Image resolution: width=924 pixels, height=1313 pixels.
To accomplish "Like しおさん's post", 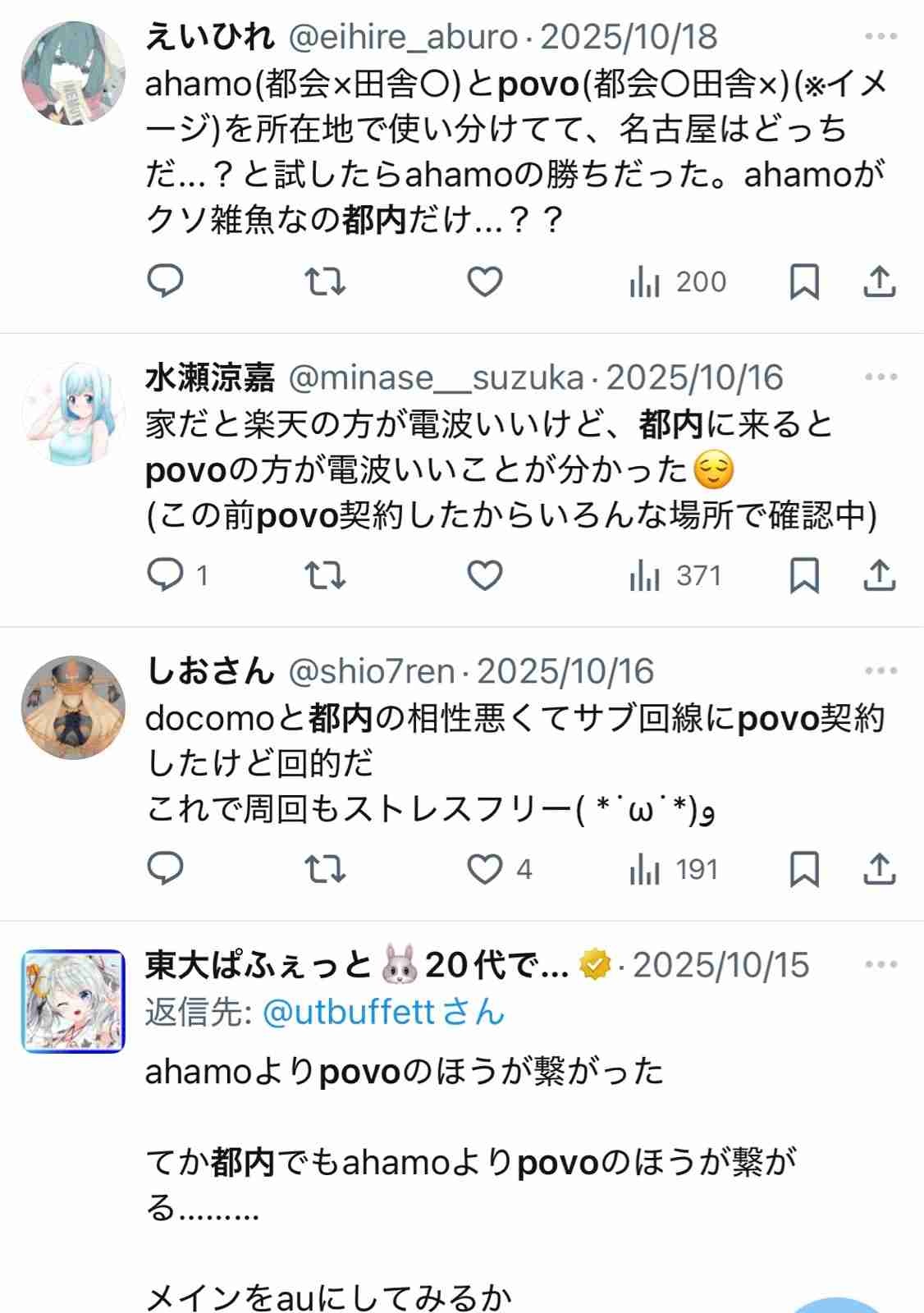I will click(484, 869).
